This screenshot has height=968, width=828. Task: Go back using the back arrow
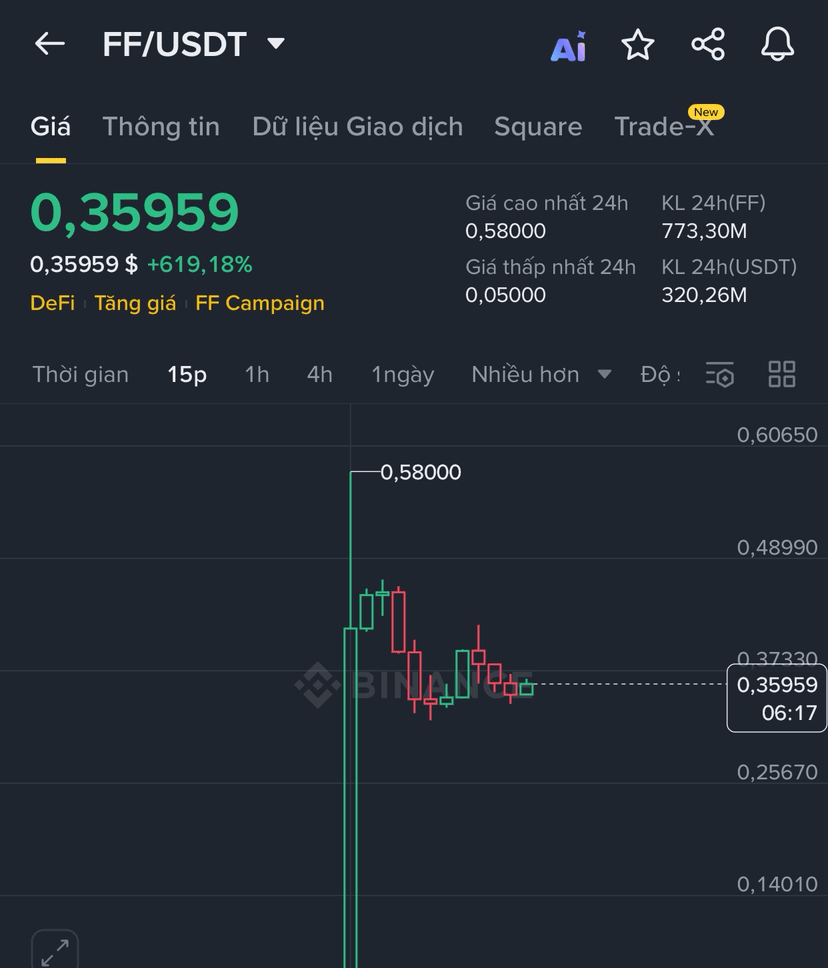(49, 43)
